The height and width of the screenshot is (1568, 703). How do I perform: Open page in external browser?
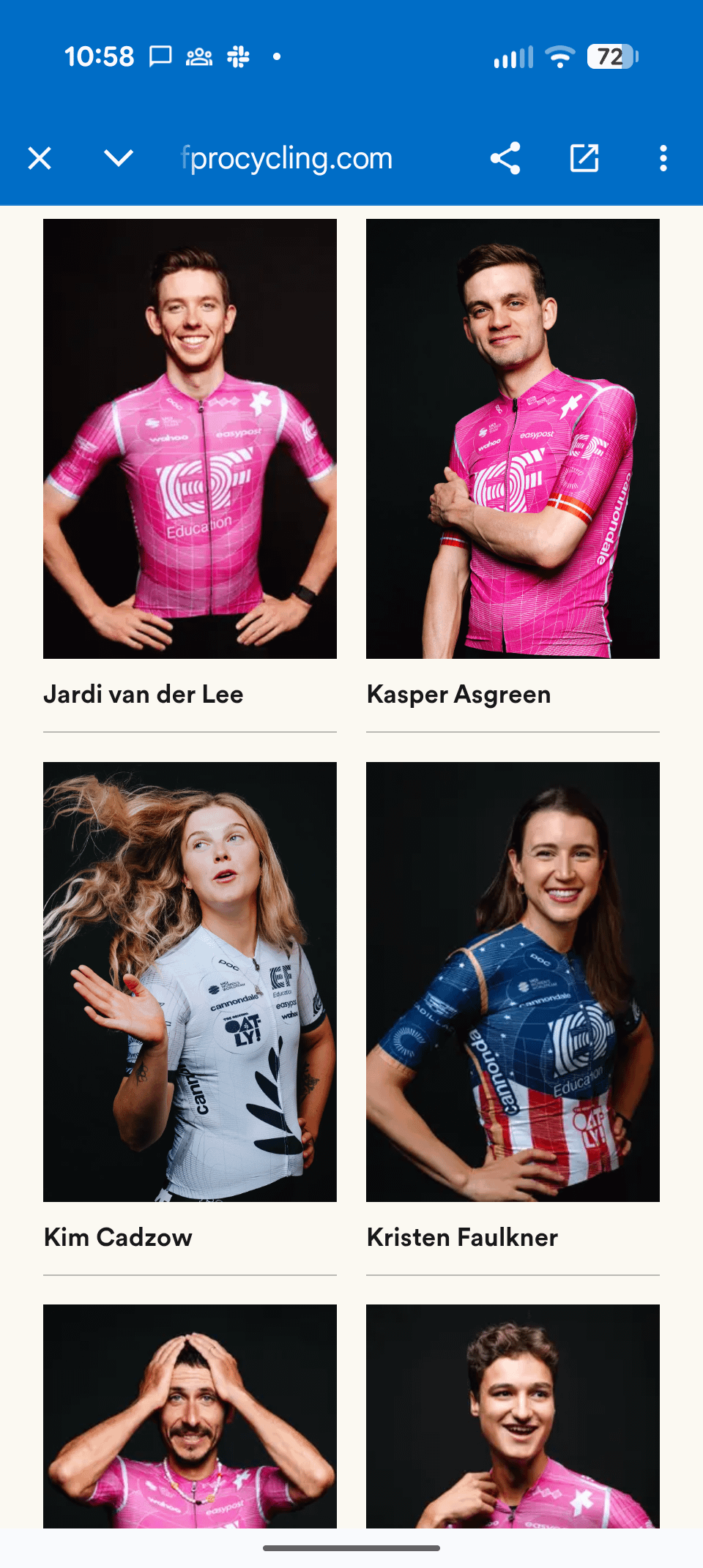(584, 158)
